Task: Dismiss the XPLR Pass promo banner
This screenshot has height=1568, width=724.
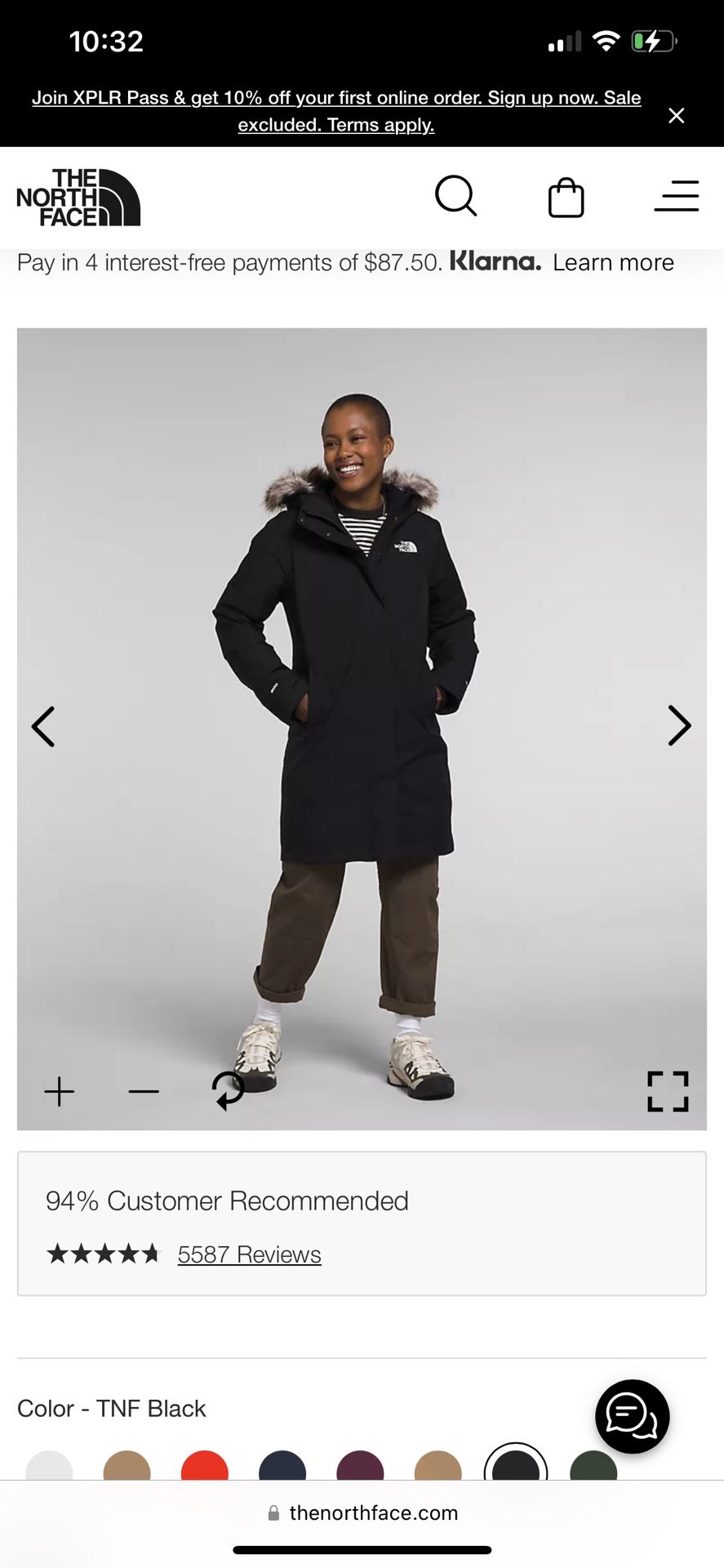Action: click(x=676, y=116)
